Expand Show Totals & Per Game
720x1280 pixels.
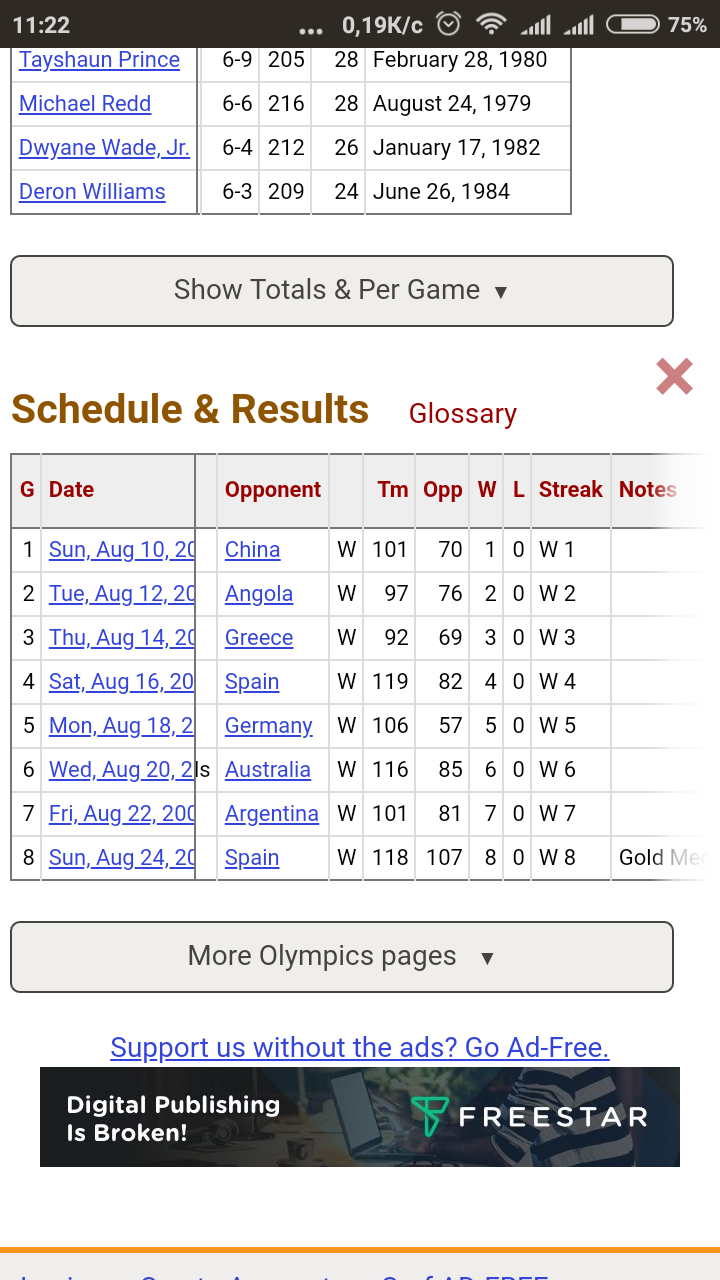point(342,291)
